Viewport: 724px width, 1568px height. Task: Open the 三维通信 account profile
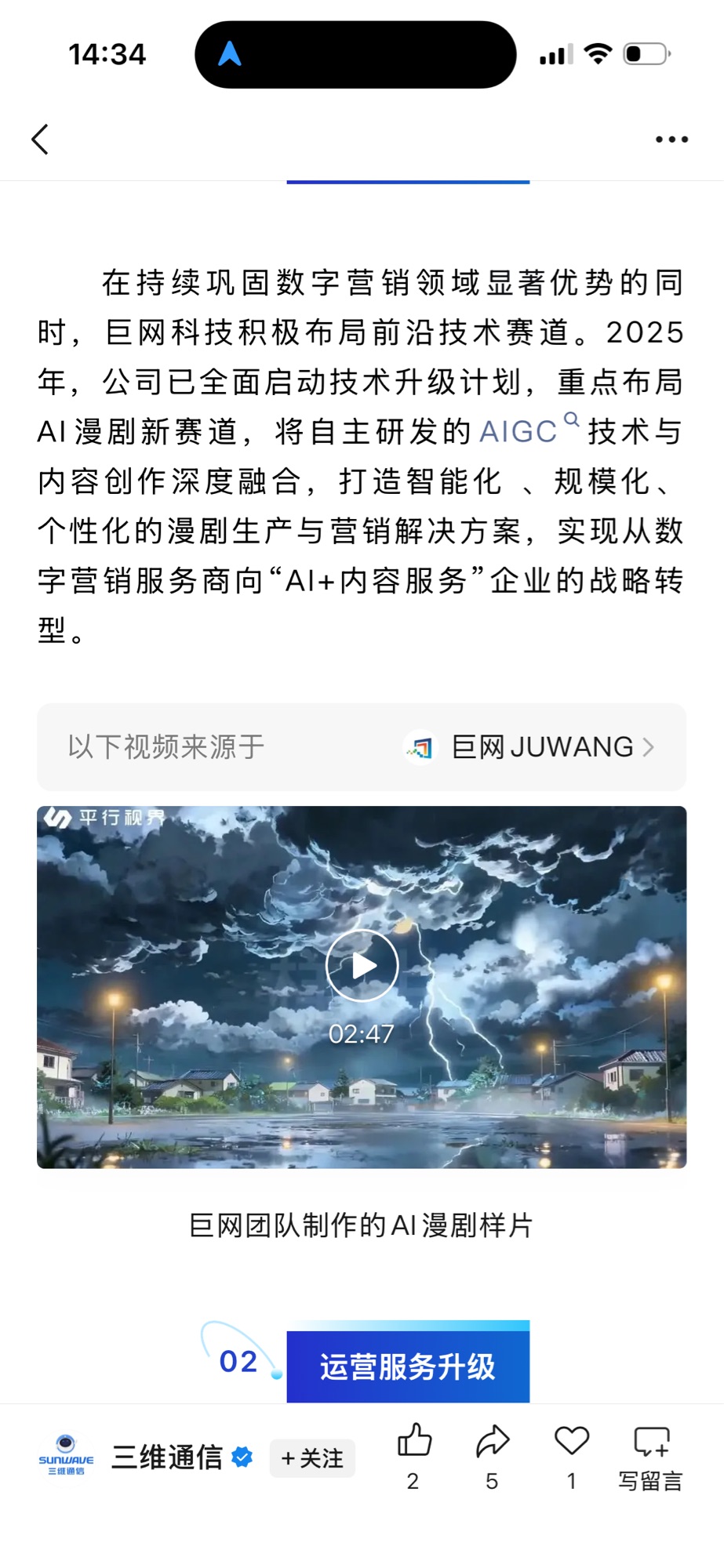pos(166,1457)
